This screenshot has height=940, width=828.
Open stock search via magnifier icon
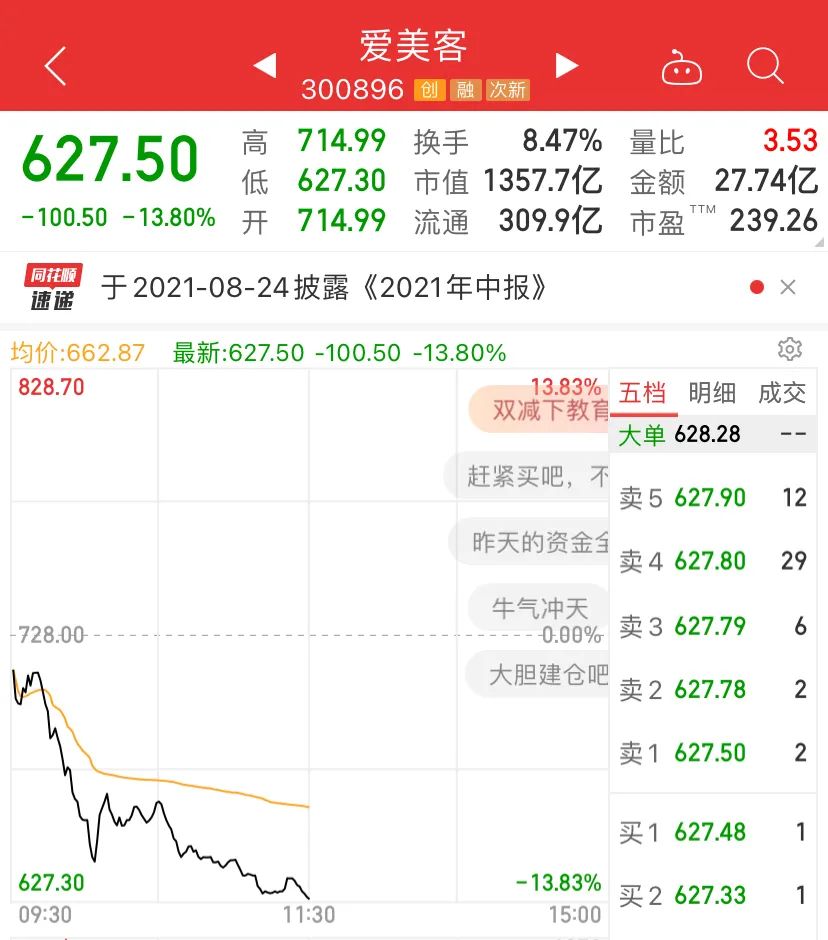pyautogui.click(x=765, y=67)
